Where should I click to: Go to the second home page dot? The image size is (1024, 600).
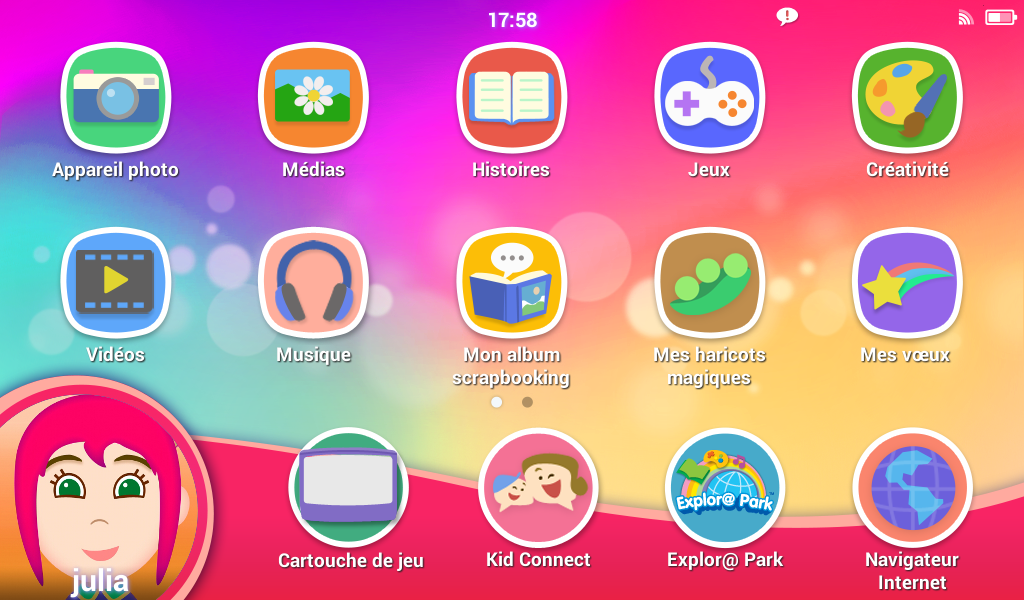(x=527, y=402)
